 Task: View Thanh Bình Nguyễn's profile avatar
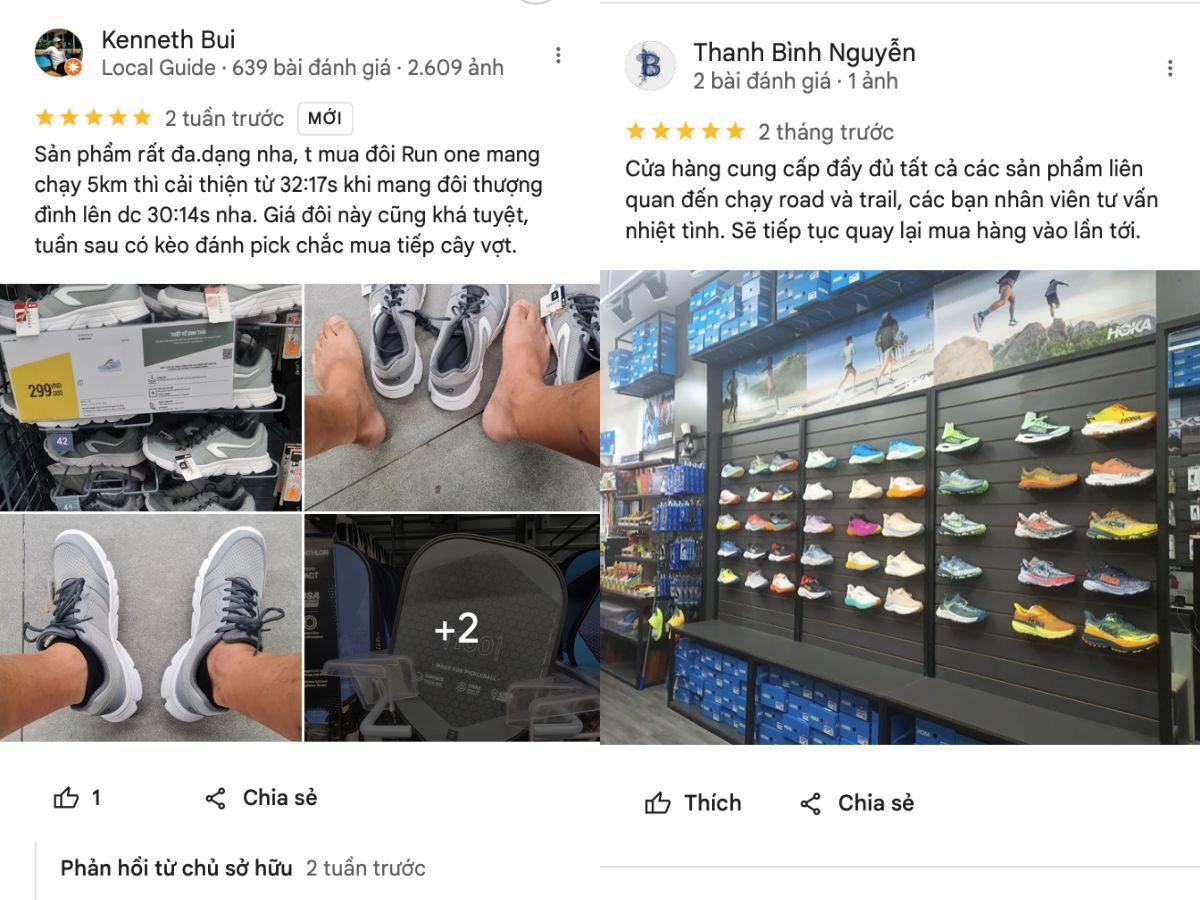point(650,66)
